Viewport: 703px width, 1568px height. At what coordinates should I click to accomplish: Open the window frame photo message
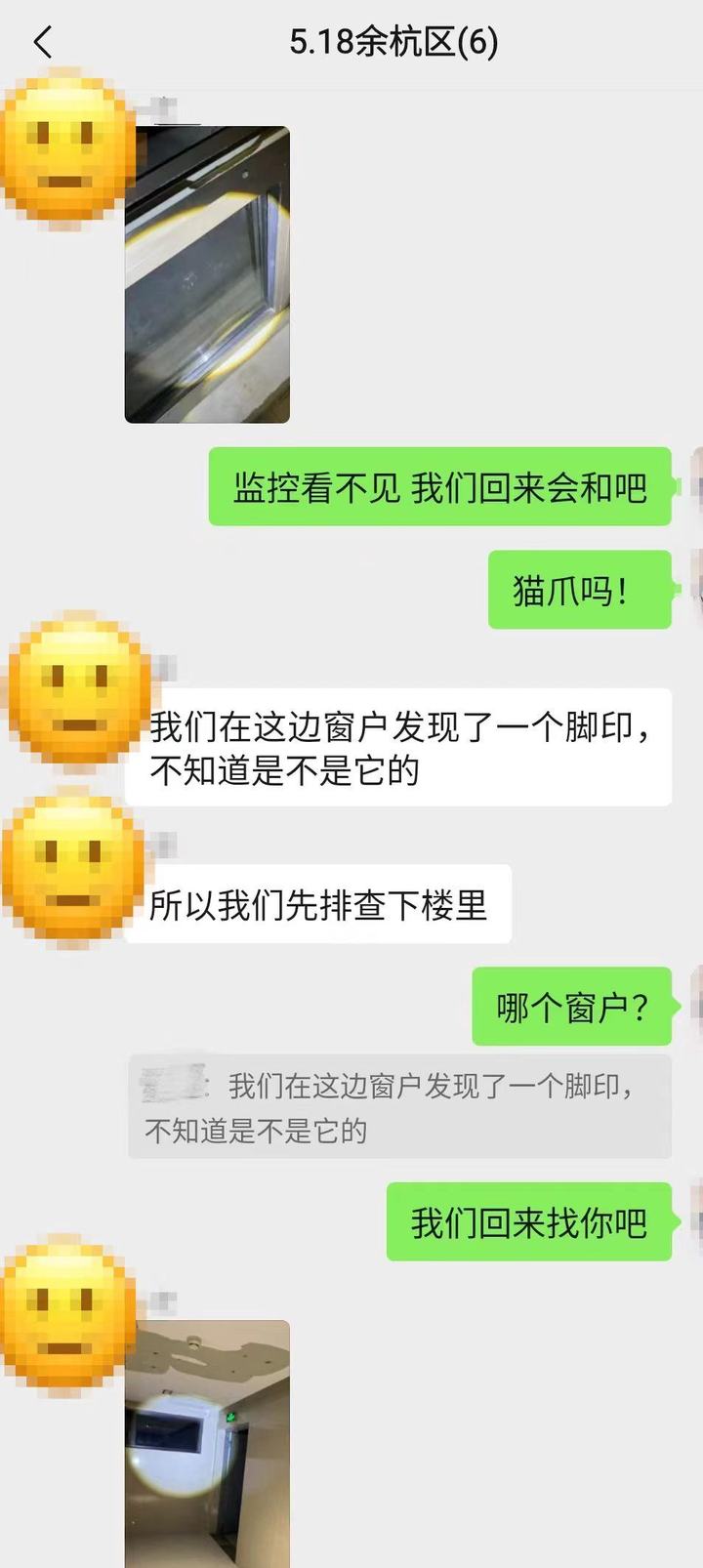pos(207,274)
